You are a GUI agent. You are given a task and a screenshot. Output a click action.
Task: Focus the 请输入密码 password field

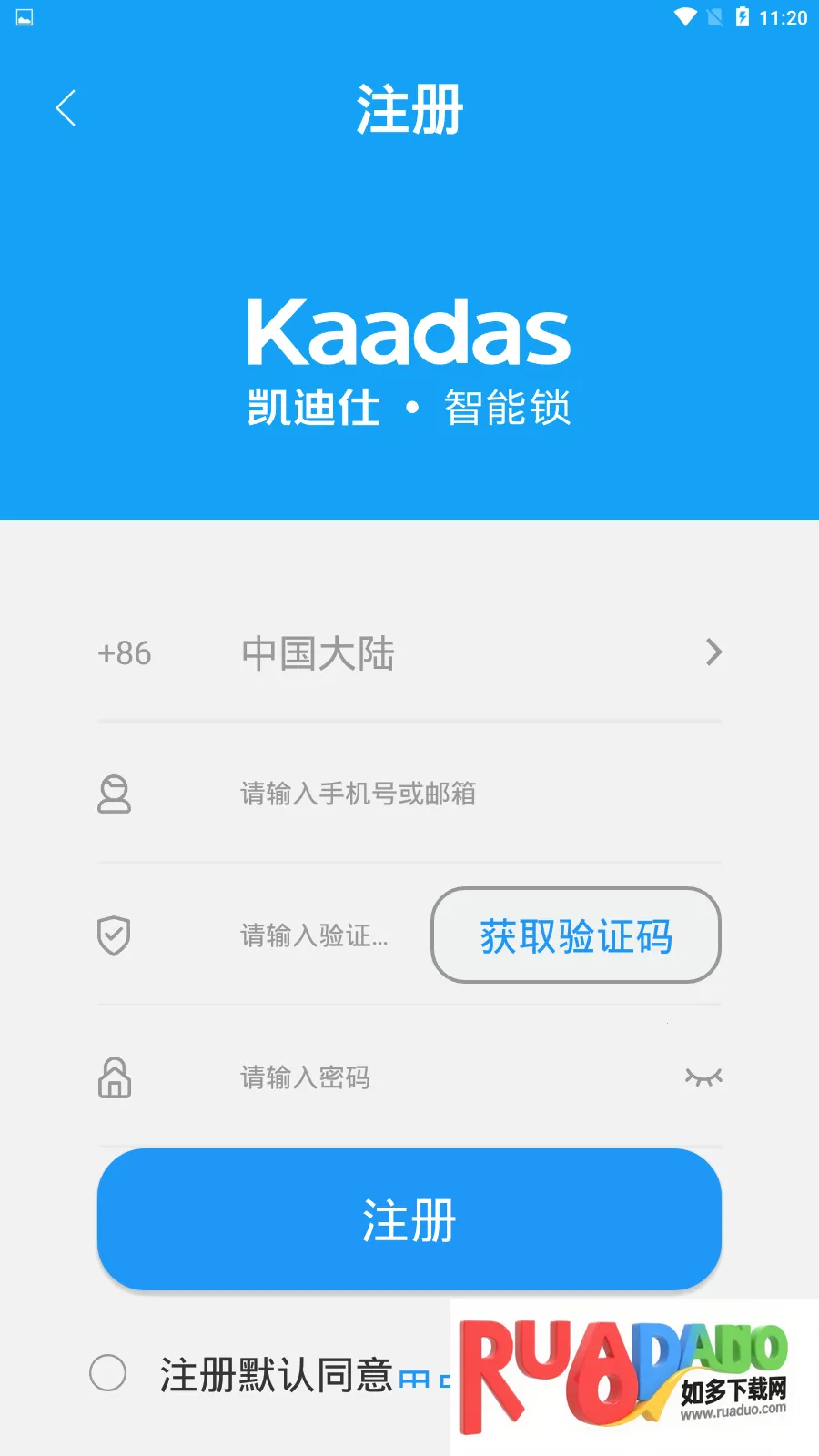click(x=437, y=1077)
